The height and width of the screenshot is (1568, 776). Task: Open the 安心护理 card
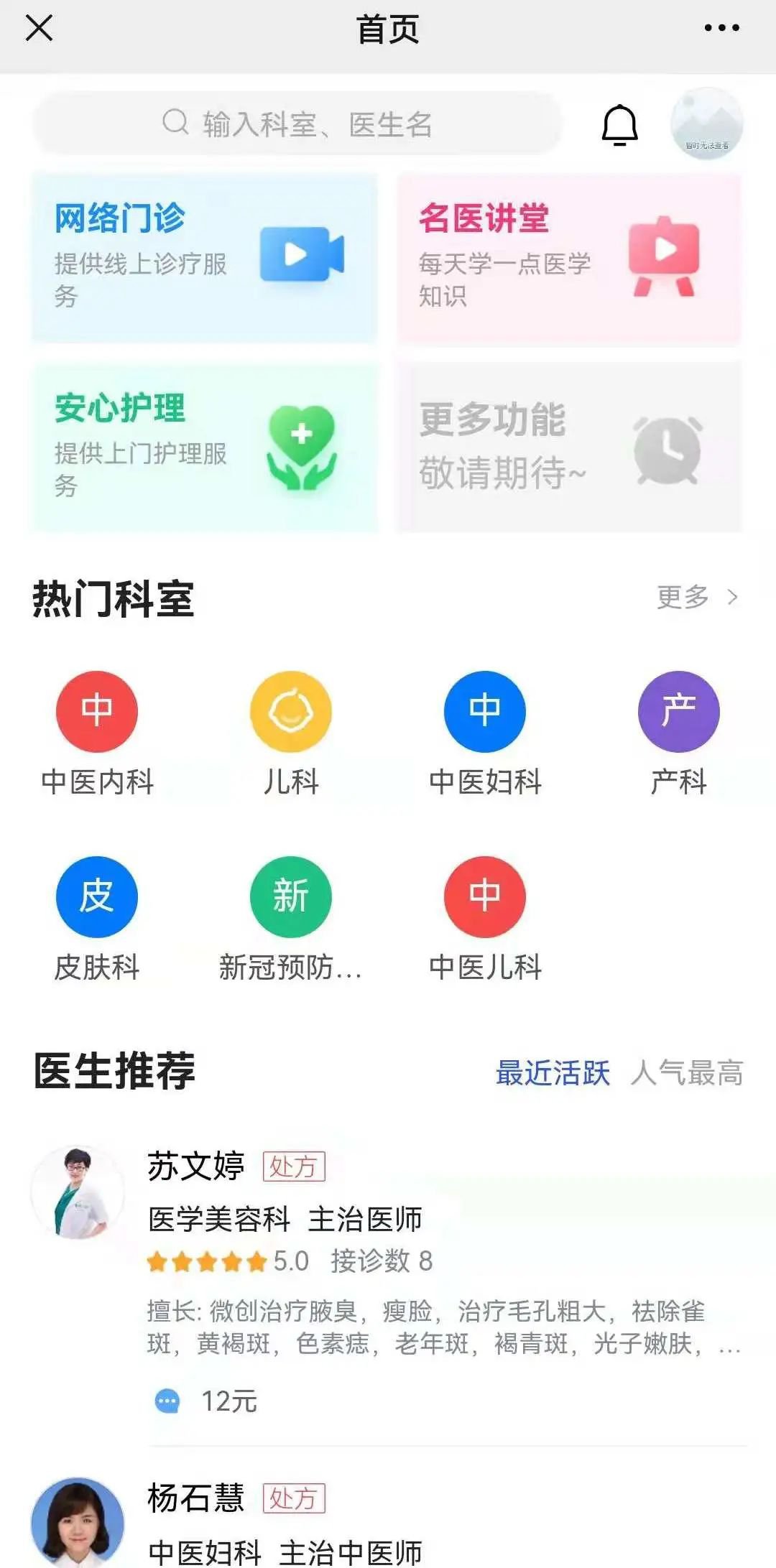click(x=205, y=447)
